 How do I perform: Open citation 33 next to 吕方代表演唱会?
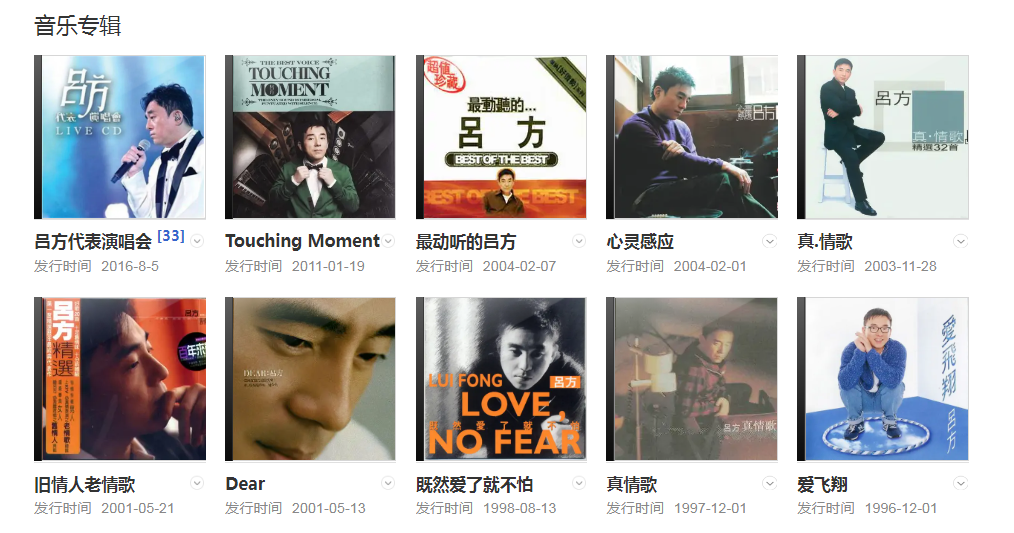pyautogui.click(x=171, y=236)
